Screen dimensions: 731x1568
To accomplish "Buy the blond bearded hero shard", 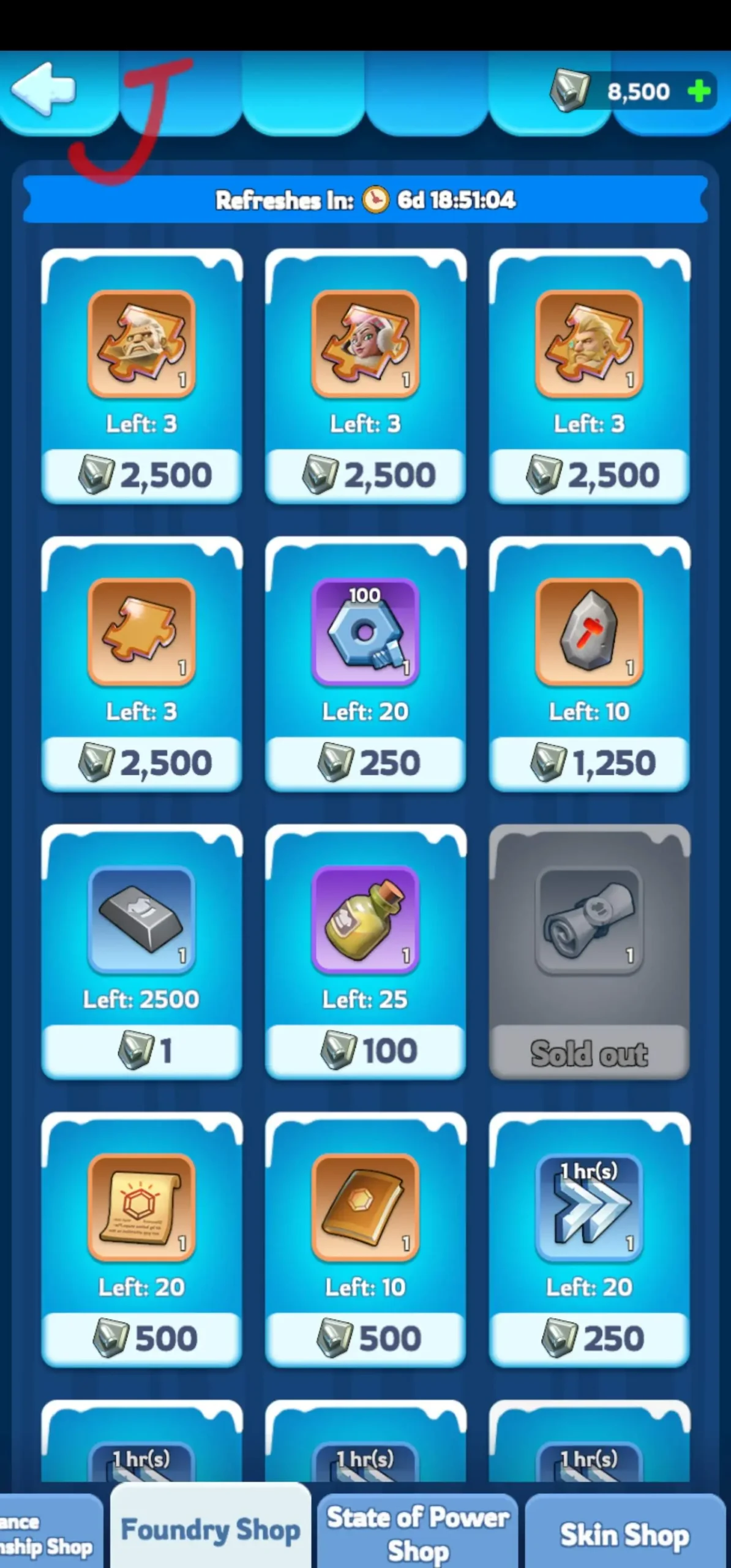I will pyautogui.click(x=589, y=376).
